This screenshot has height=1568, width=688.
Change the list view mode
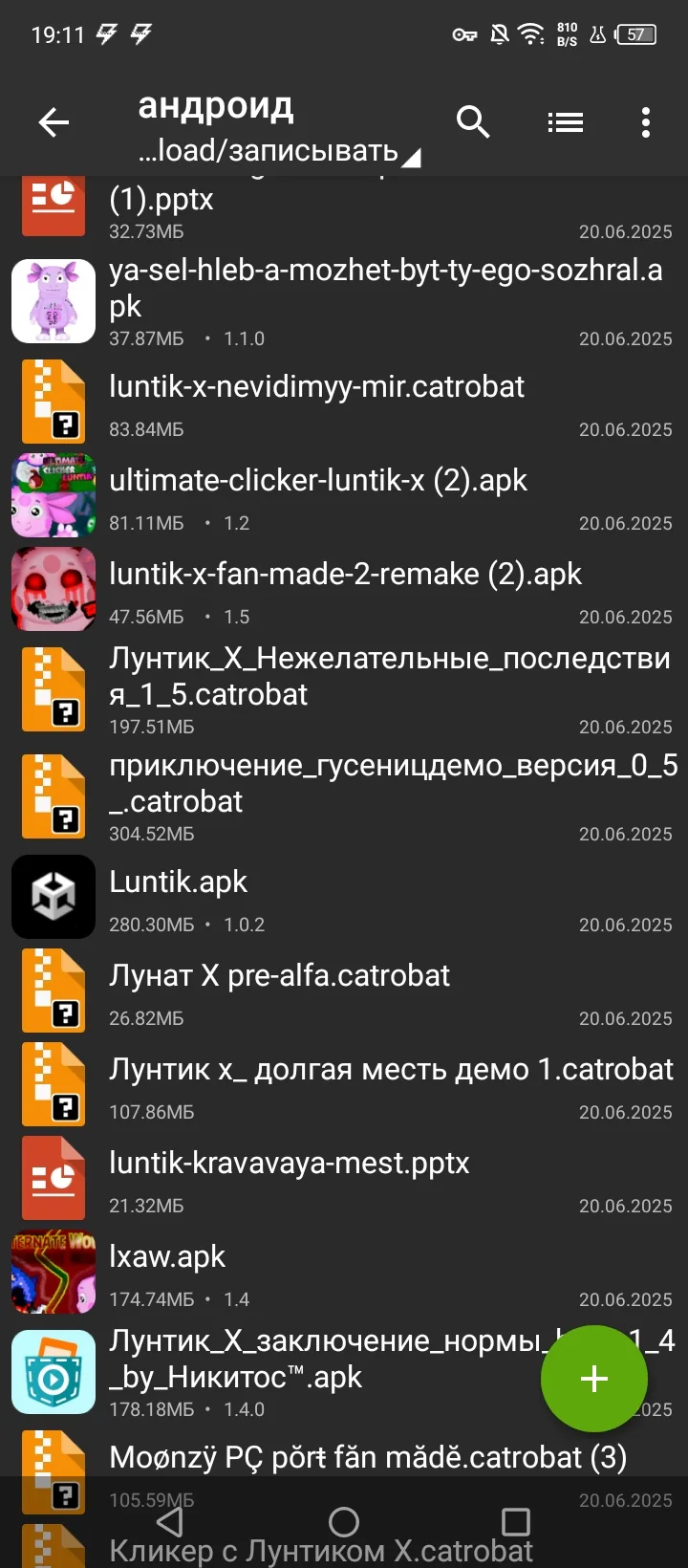pos(566,122)
